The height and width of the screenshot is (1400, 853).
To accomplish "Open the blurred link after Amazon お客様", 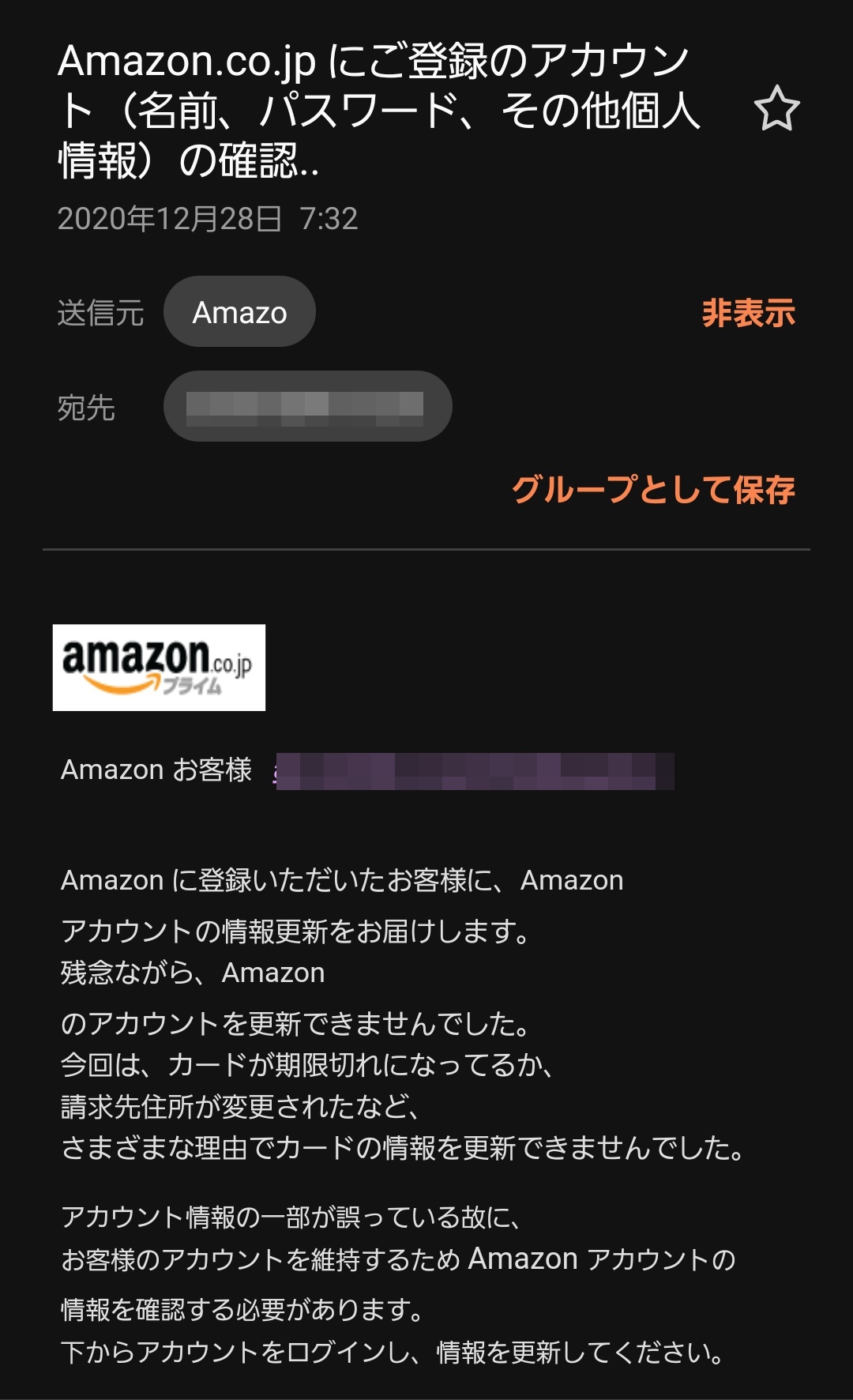I will click(474, 771).
